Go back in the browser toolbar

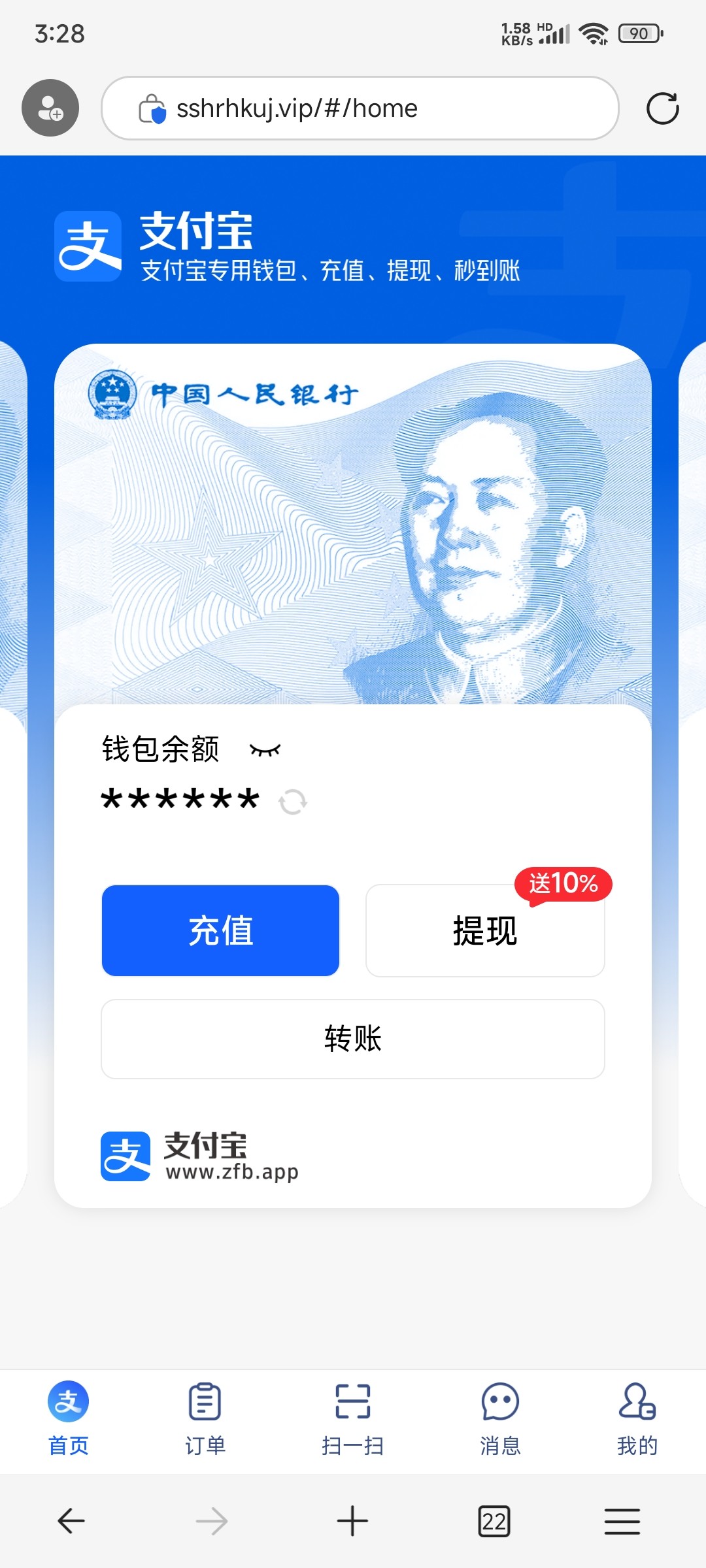coord(71,1521)
